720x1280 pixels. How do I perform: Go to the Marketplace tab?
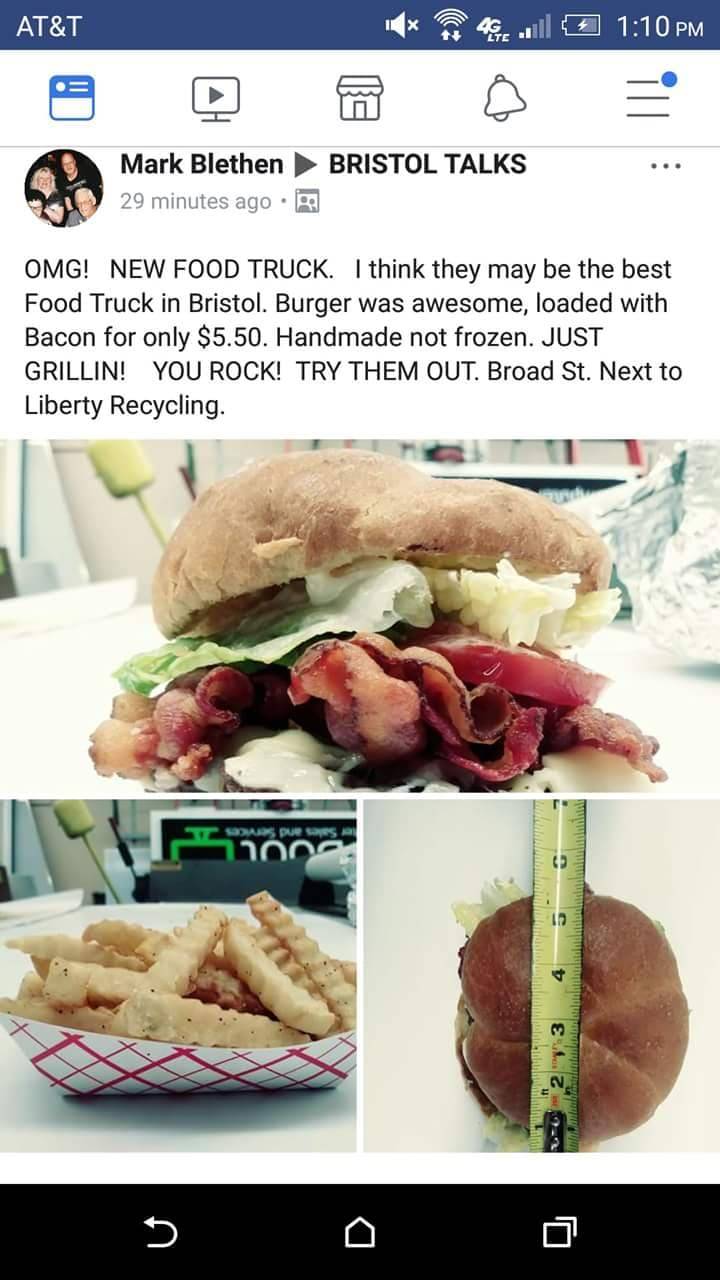pos(359,98)
